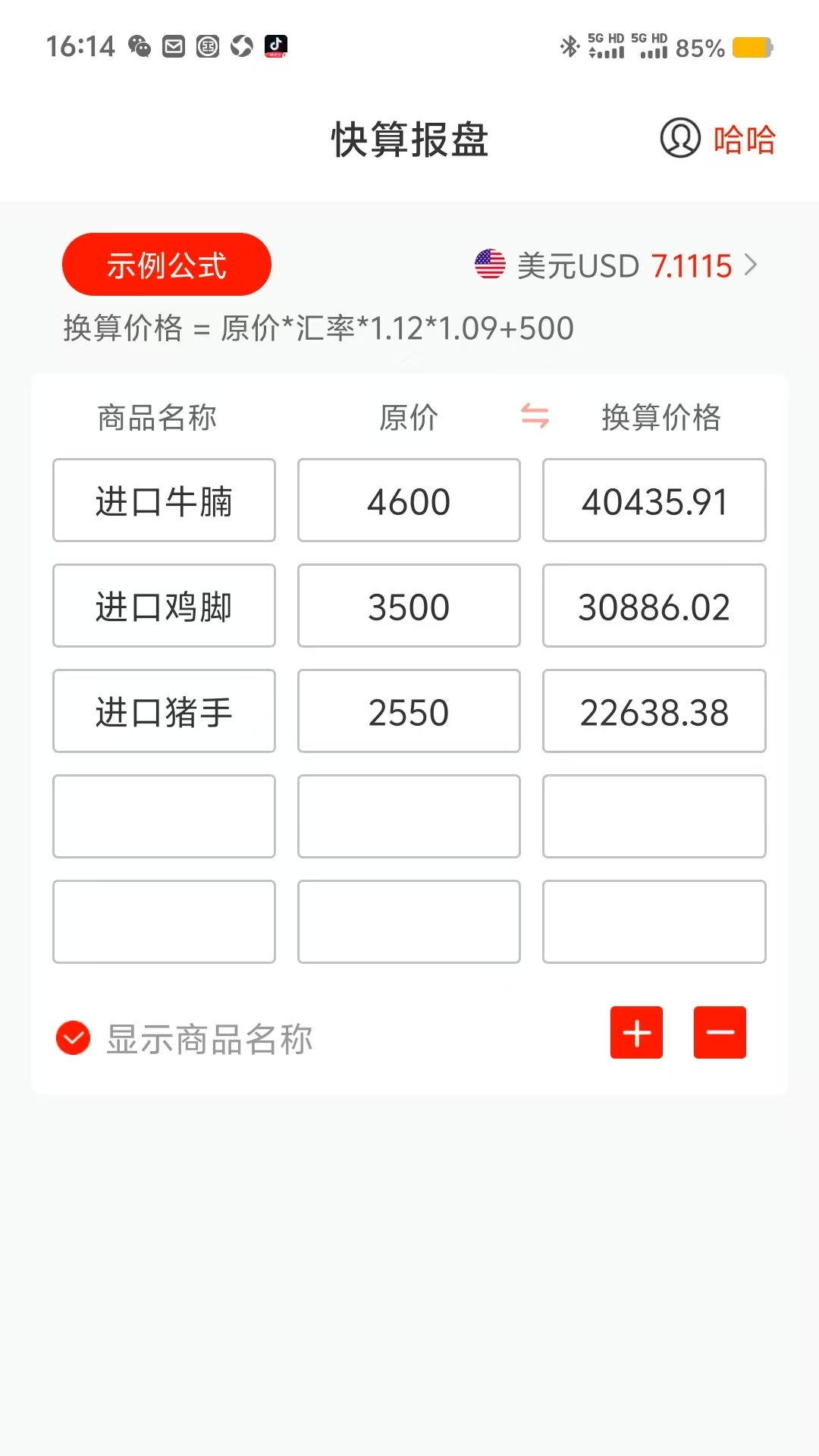Click the US flag icon

(x=490, y=265)
